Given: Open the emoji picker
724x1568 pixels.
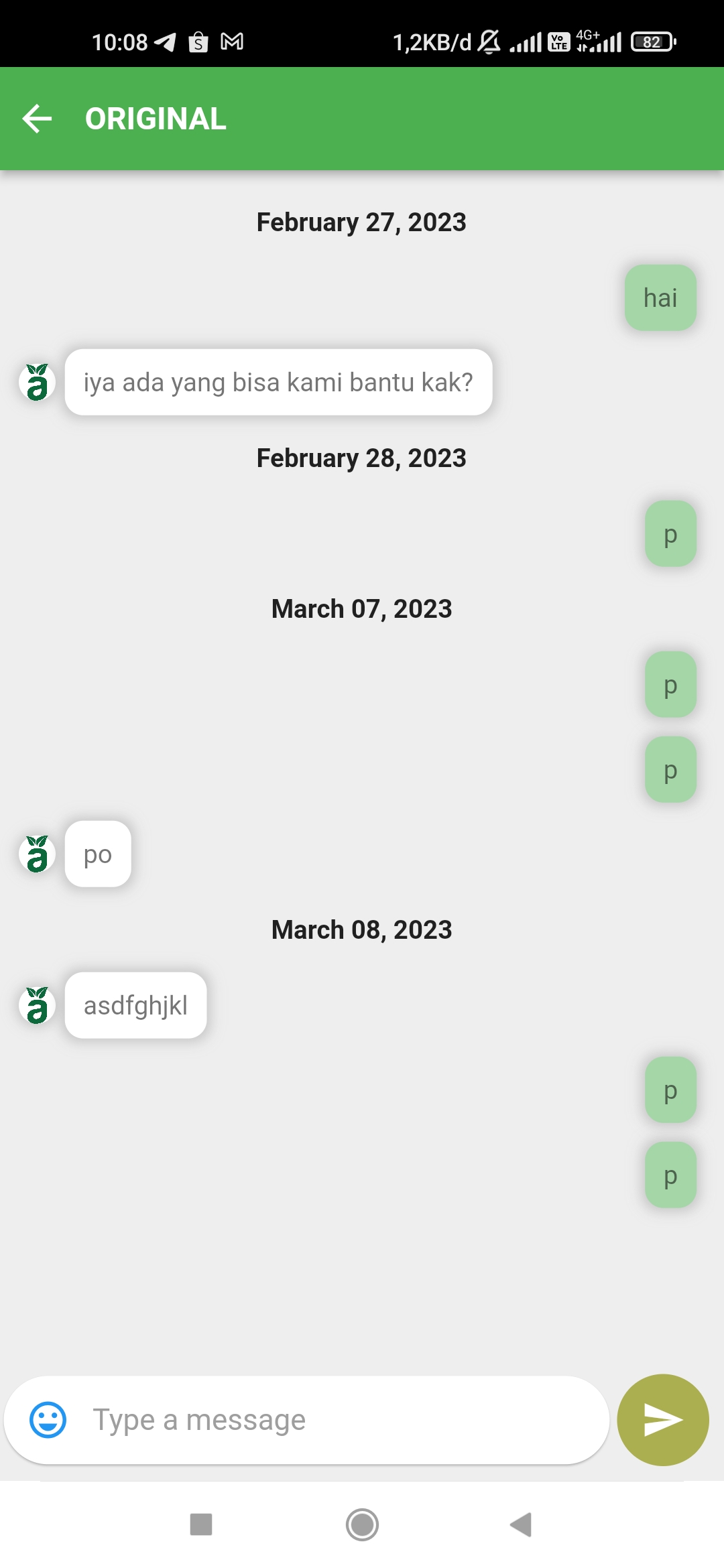Looking at the screenshot, I should pyautogui.click(x=48, y=1420).
